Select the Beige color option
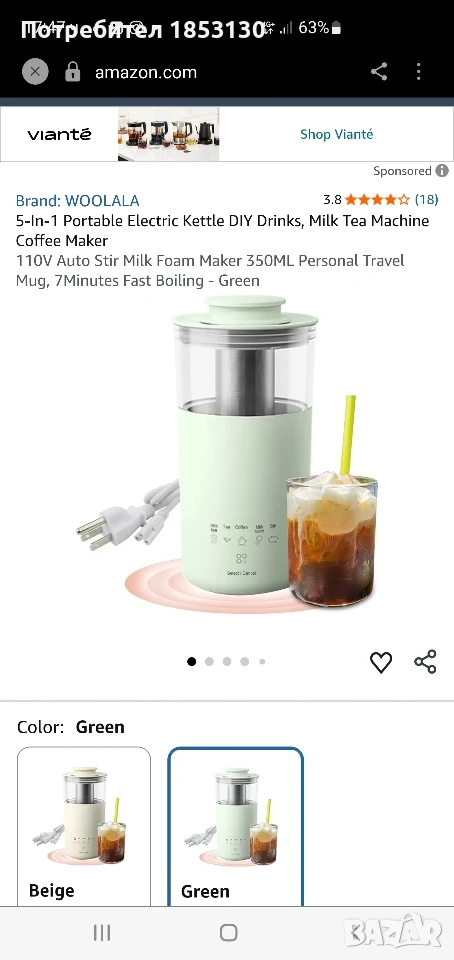 coord(84,827)
